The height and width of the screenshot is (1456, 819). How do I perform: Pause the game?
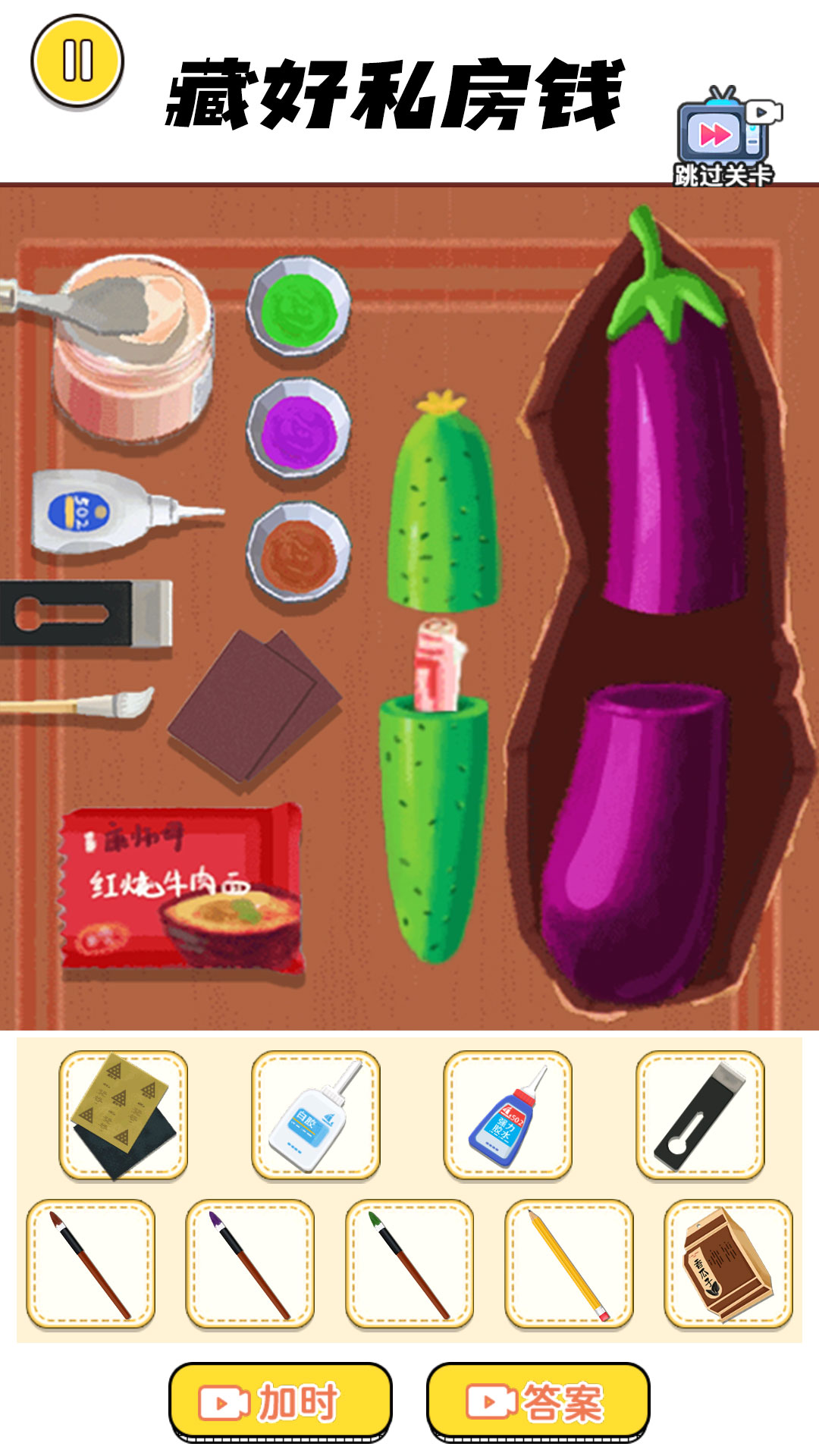pyautogui.click(x=77, y=61)
